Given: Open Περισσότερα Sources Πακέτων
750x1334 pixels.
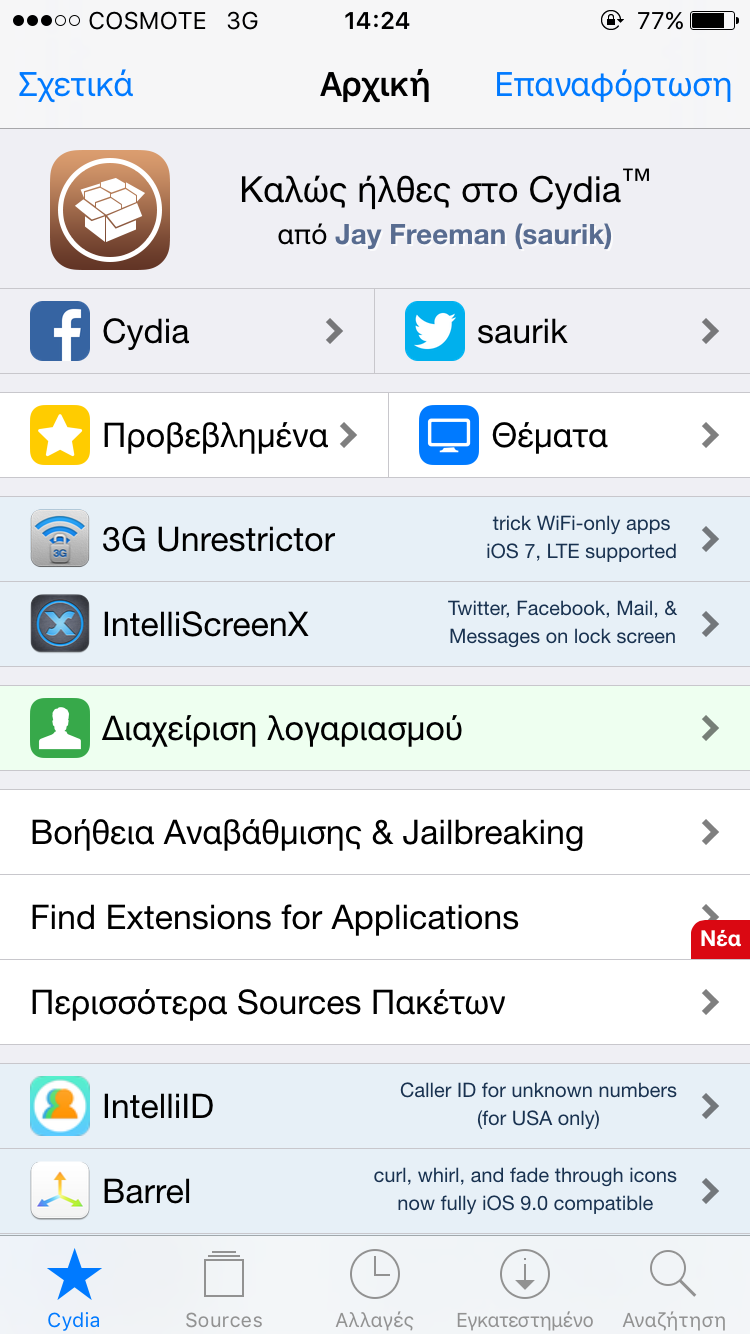Looking at the screenshot, I should 375,1002.
